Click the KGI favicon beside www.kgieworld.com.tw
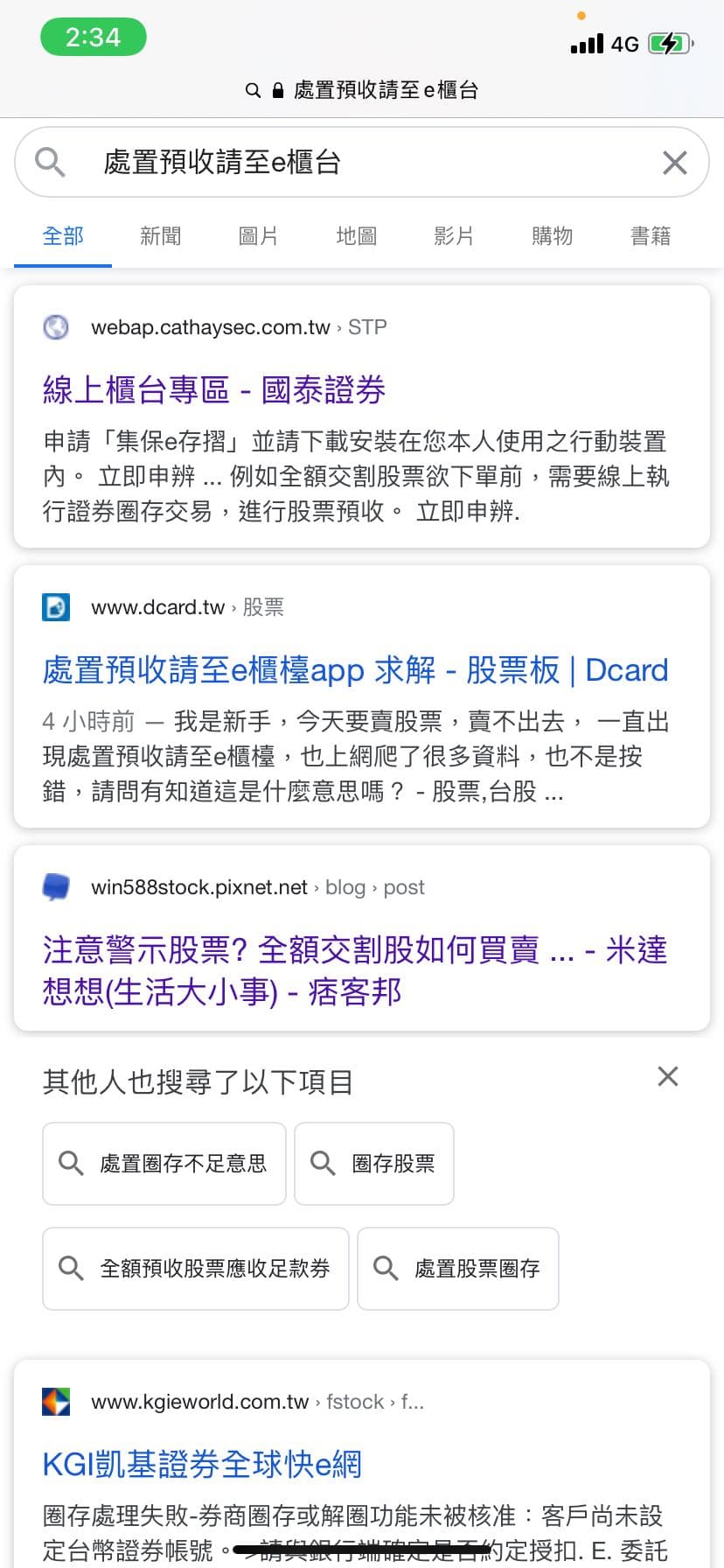The image size is (724, 1568). [x=55, y=1401]
